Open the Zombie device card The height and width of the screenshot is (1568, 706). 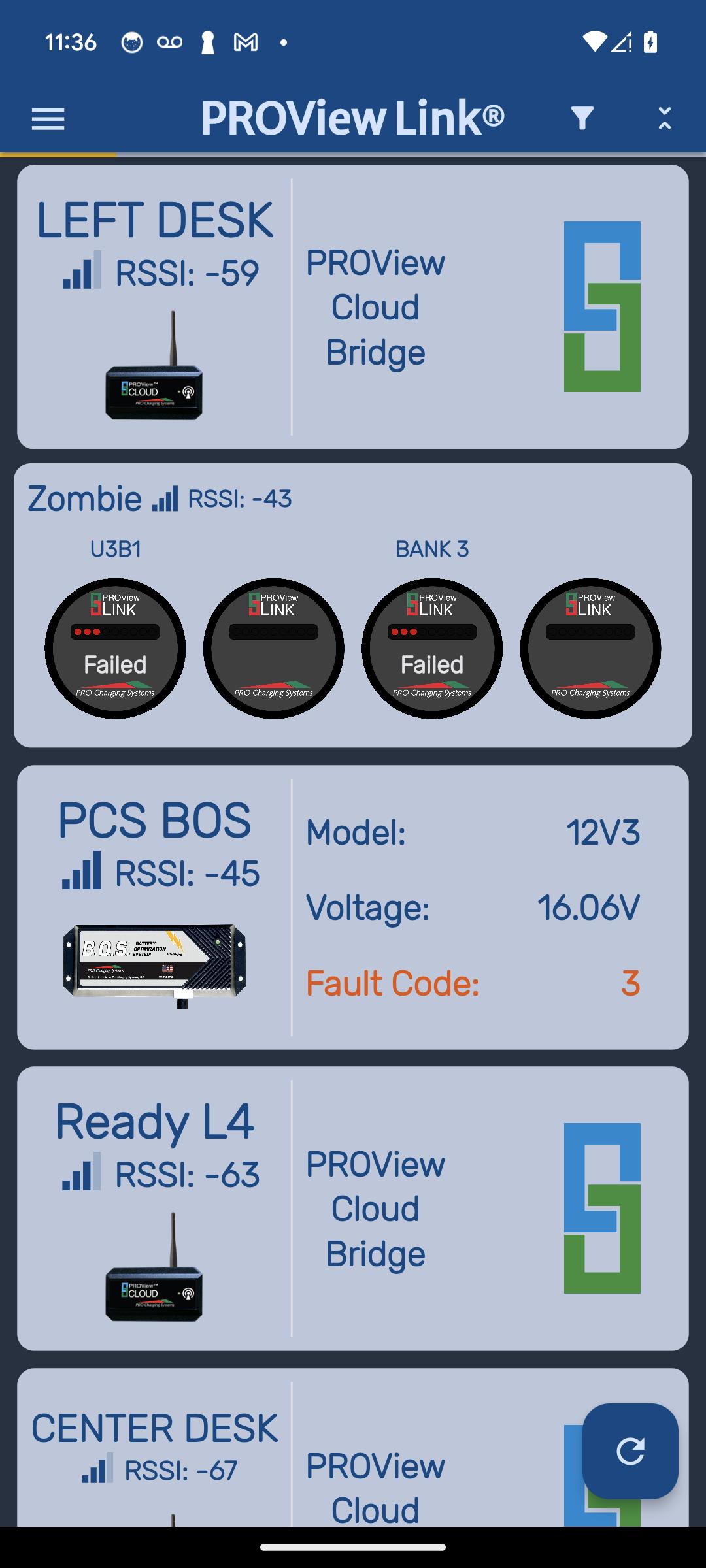click(353, 606)
